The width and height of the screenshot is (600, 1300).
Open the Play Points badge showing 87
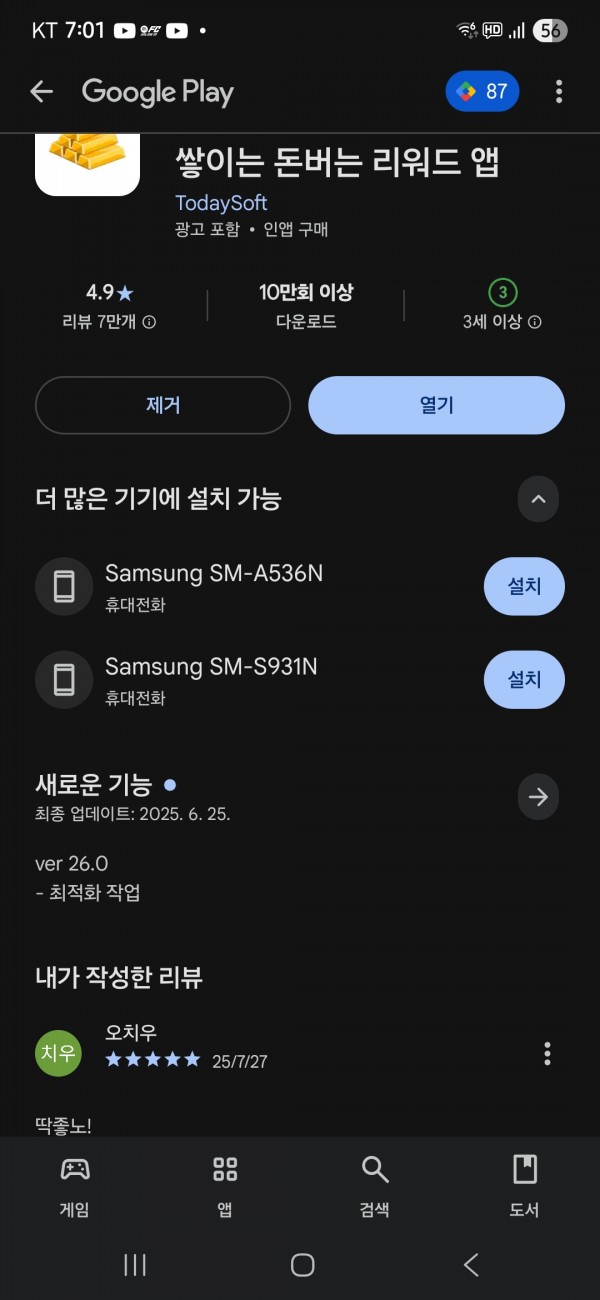click(x=483, y=92)
